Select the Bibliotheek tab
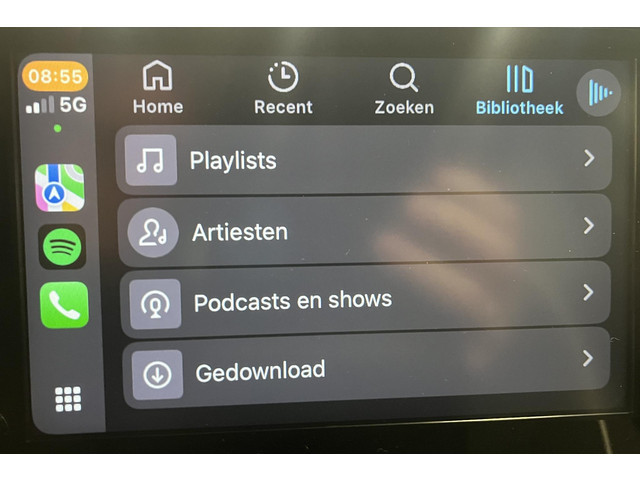The width and height of the screenshot is (640, 480). click(x=519, y=88)
